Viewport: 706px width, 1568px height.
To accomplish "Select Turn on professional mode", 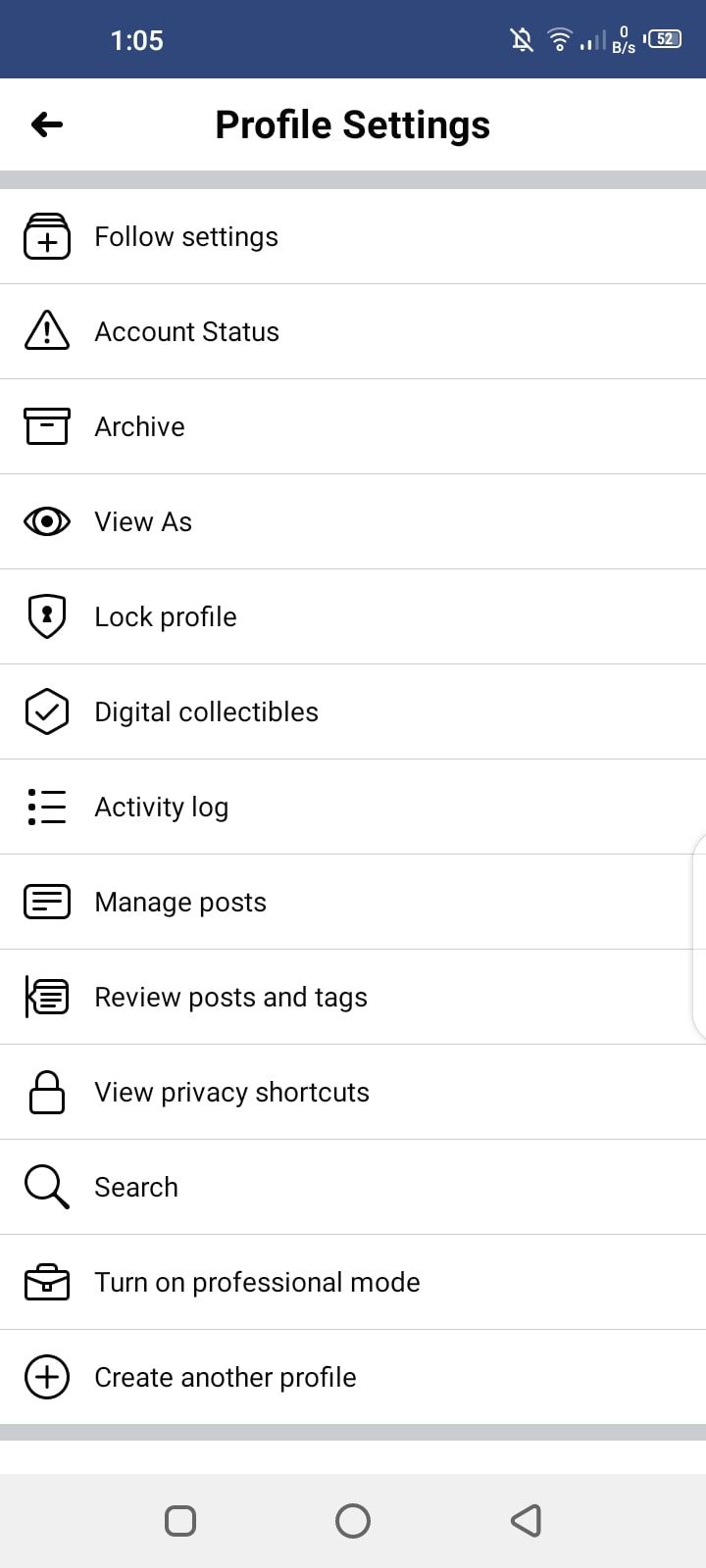I will pos(257,1283).
